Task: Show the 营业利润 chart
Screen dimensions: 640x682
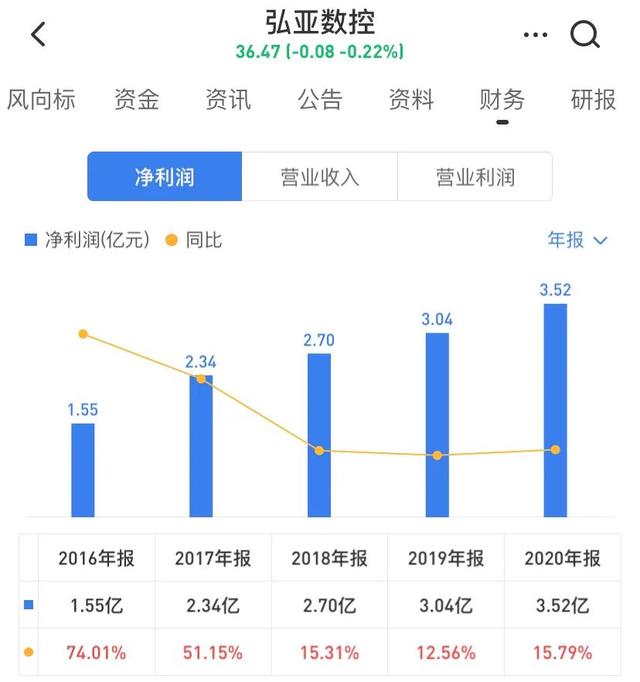Action: (475, 178)
